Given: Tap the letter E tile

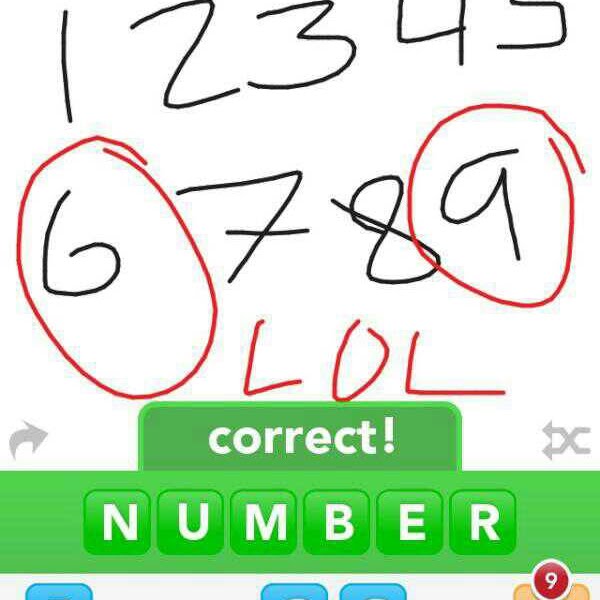Looking at the screenshot, I should coord(410,522).
